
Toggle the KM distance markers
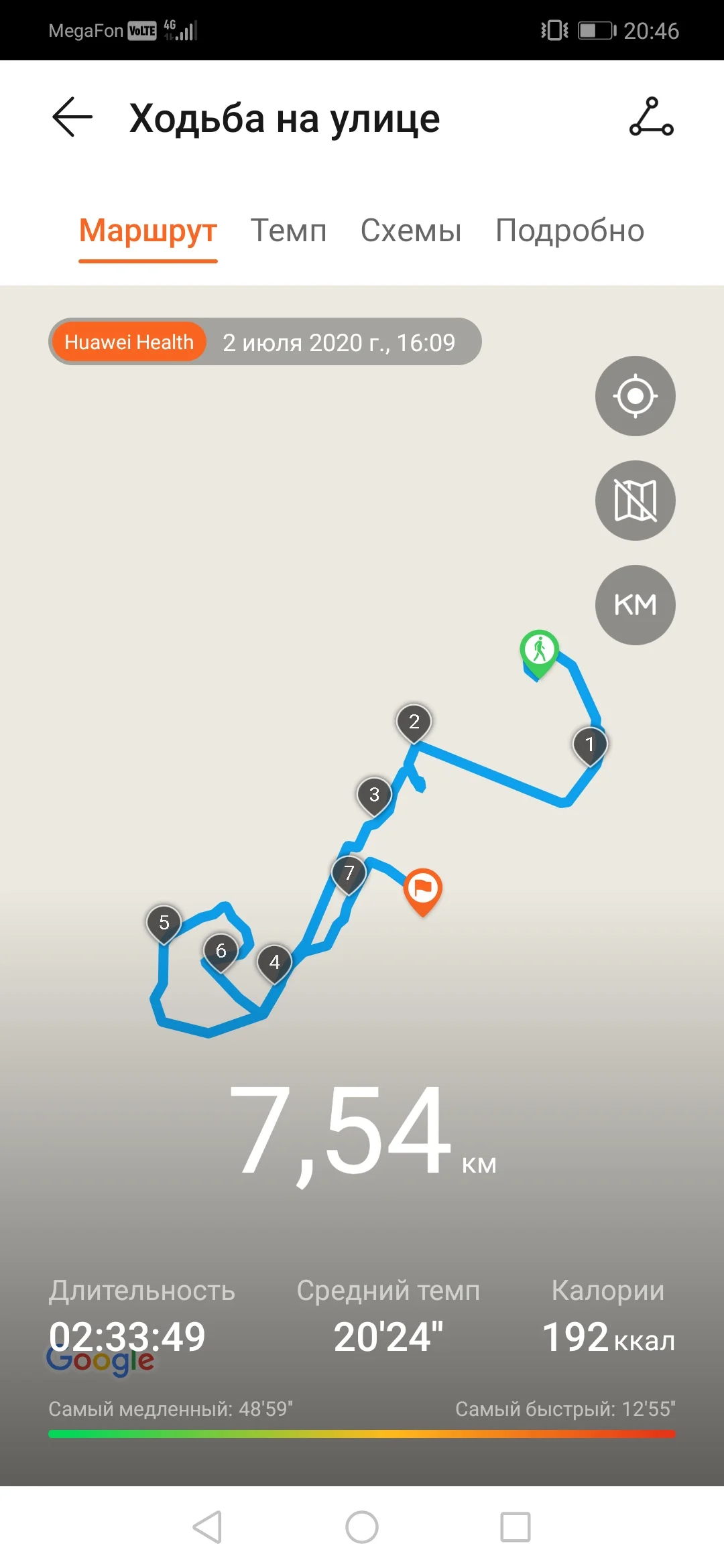[x=635, y=605]
